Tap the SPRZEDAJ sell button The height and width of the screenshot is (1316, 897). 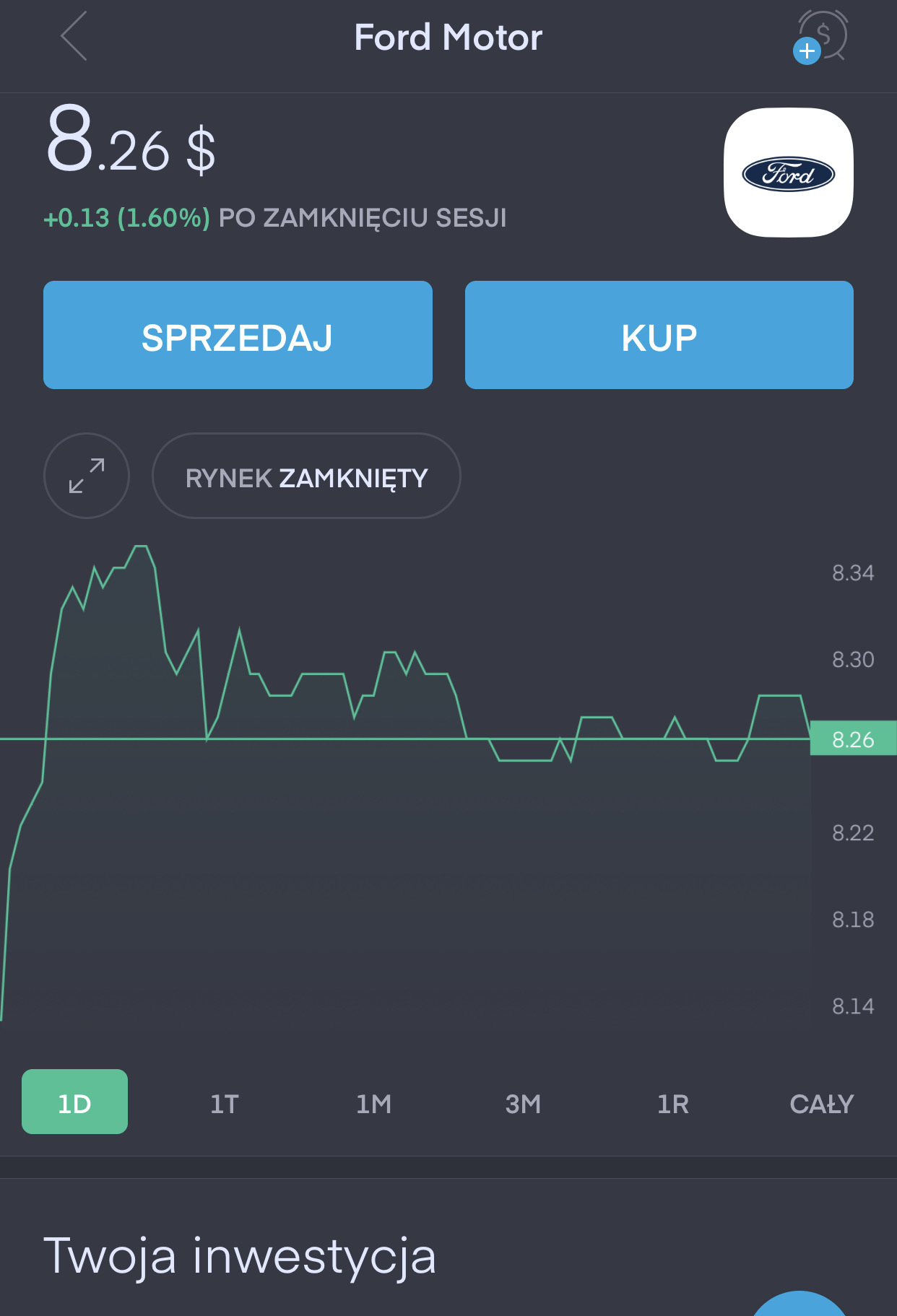pos(238,336)
